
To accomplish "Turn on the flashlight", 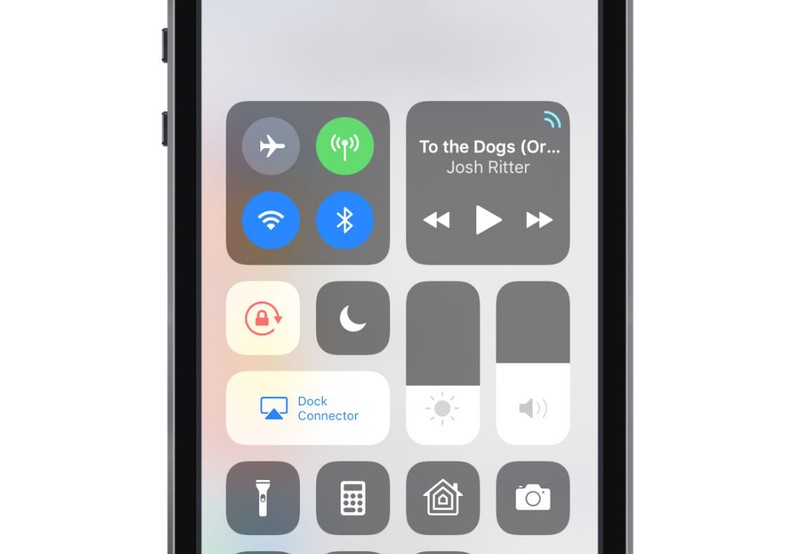I will pos(263,498).
